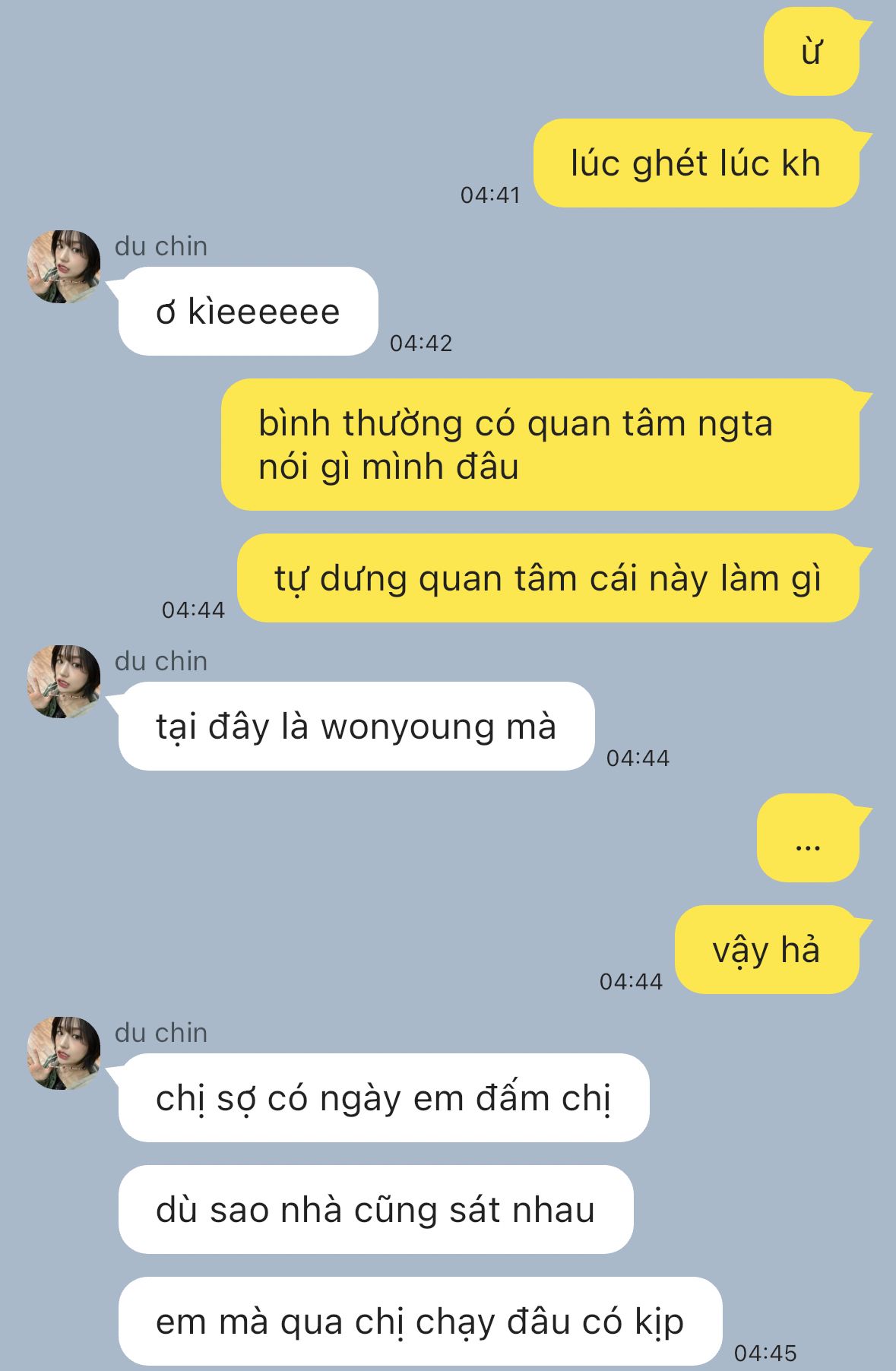This screenshot has height=1371, width=896.
Task: Tap du chin's photo next to the wonyoung message
Action: pyautogui.click(x=64, y=682)
